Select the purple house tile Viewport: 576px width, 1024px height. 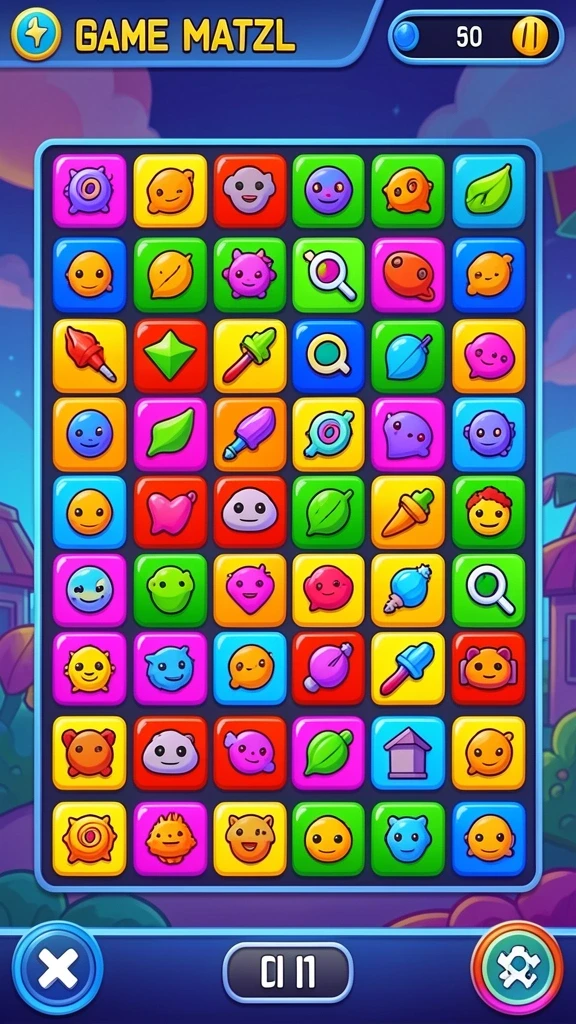408,752
